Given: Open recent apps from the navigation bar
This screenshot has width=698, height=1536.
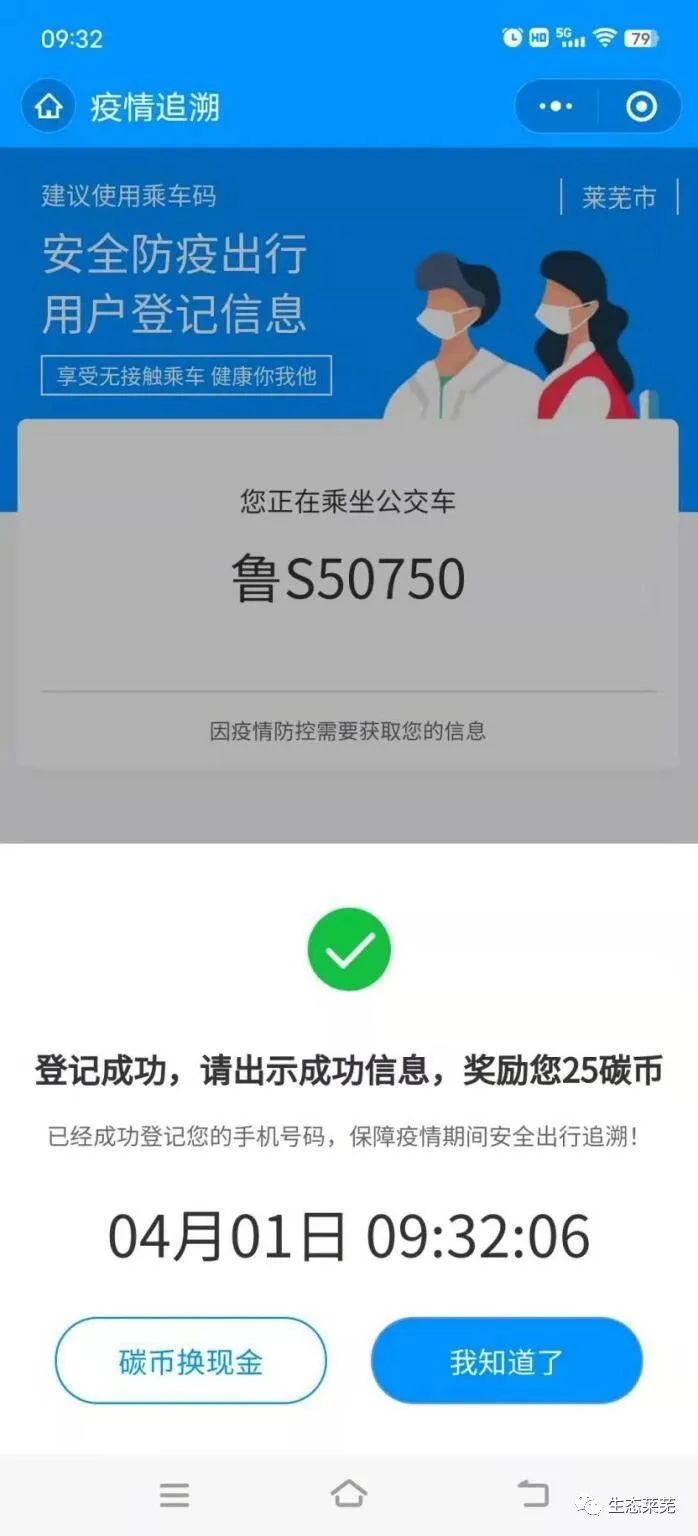Looking at the screenshot, I should click(174, 1494).
